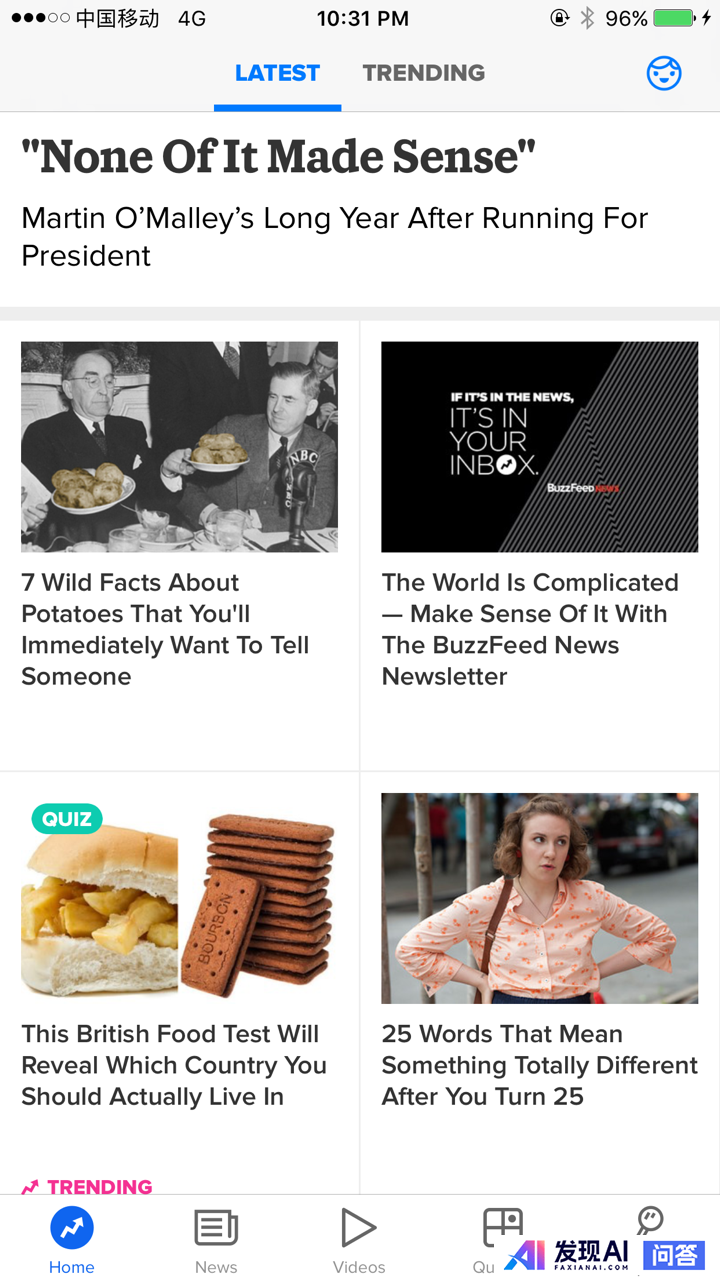Open the "None Of It Made Sense" article

pos(334,205)
